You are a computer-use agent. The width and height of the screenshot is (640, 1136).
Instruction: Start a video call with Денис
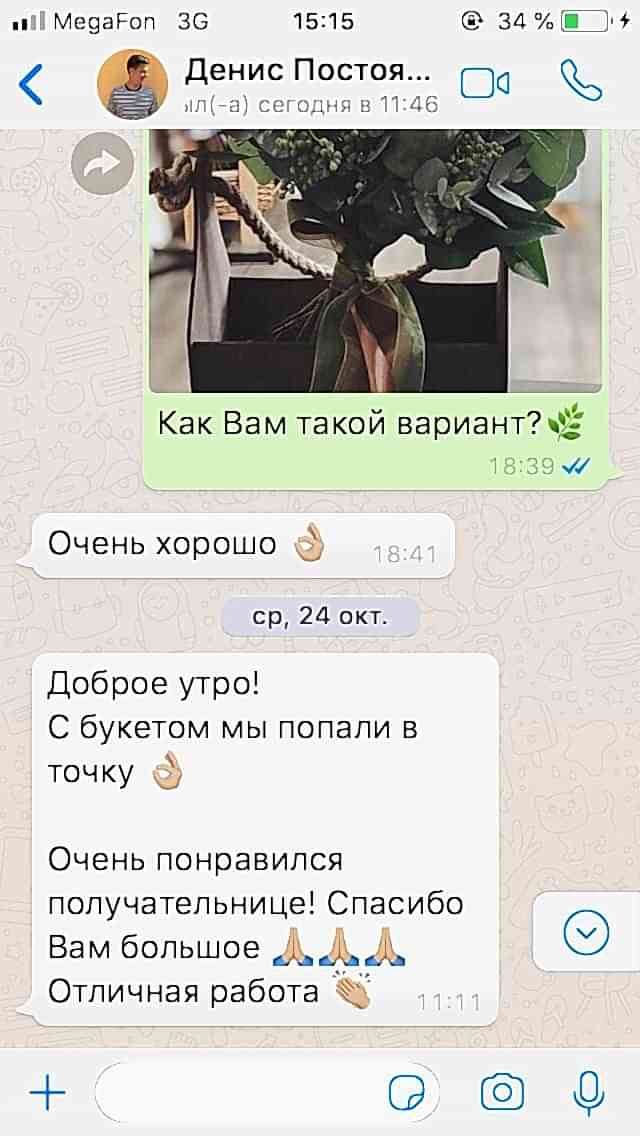tap(485, 84)
